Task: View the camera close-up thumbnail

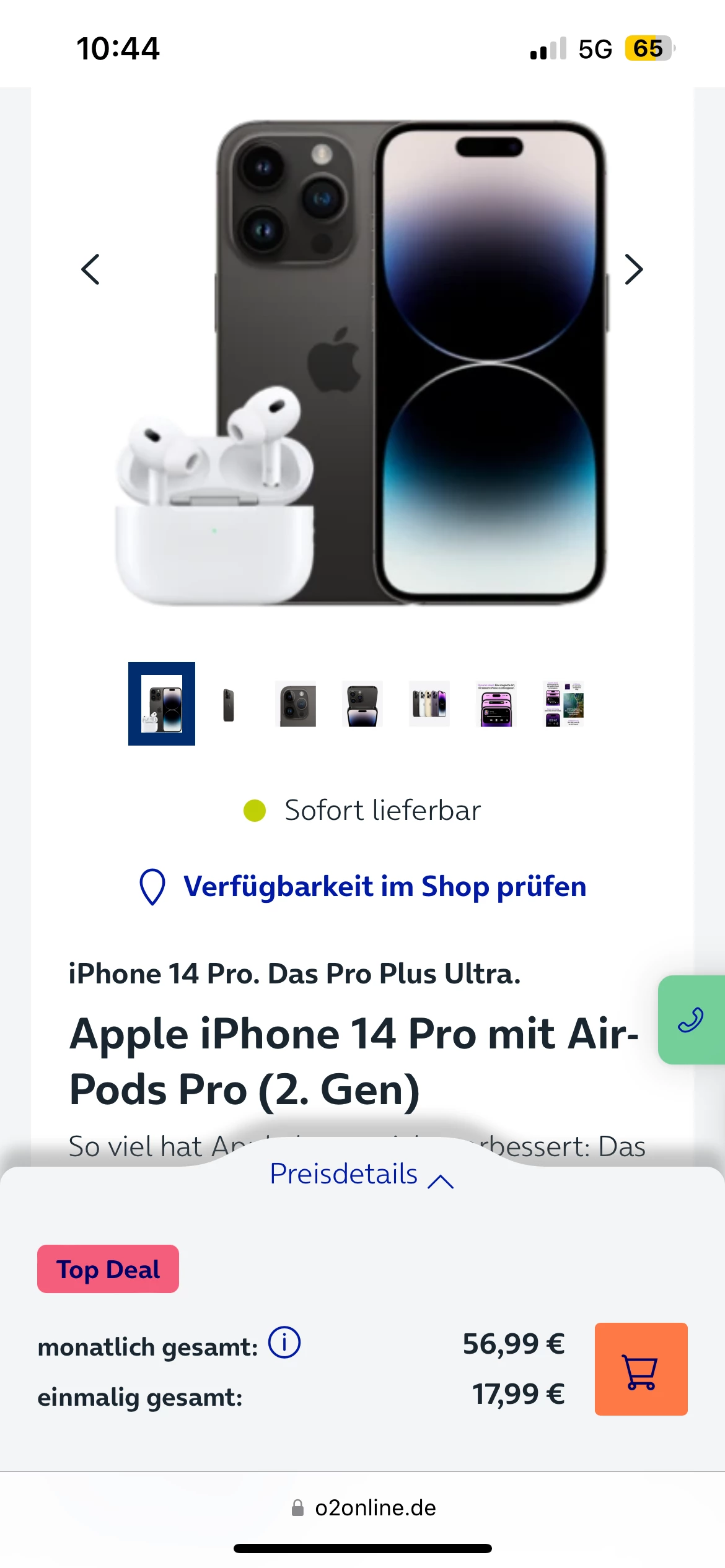Action: click(296, 705)
